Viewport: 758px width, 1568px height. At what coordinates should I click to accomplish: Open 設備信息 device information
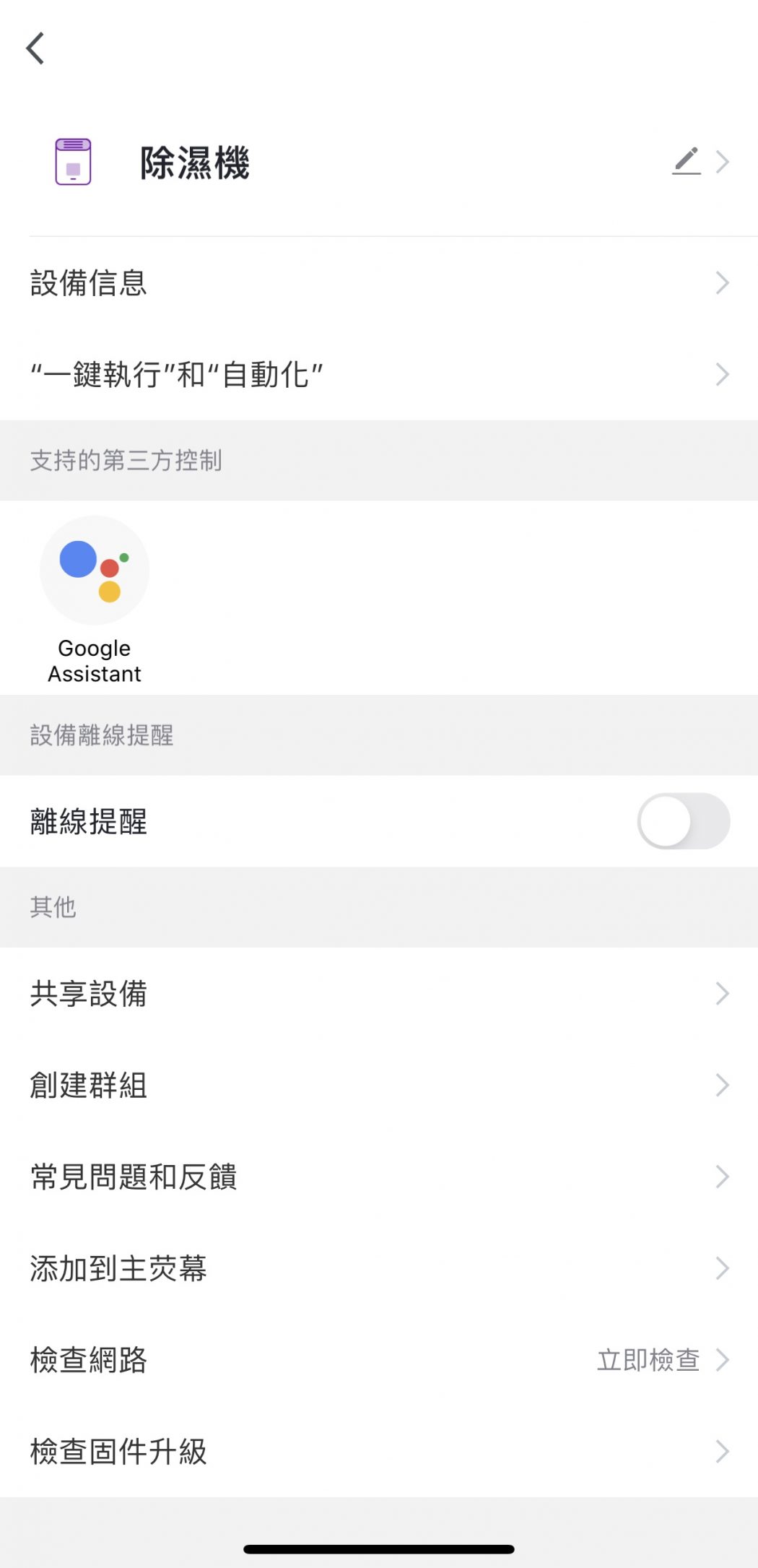point(379,282)
